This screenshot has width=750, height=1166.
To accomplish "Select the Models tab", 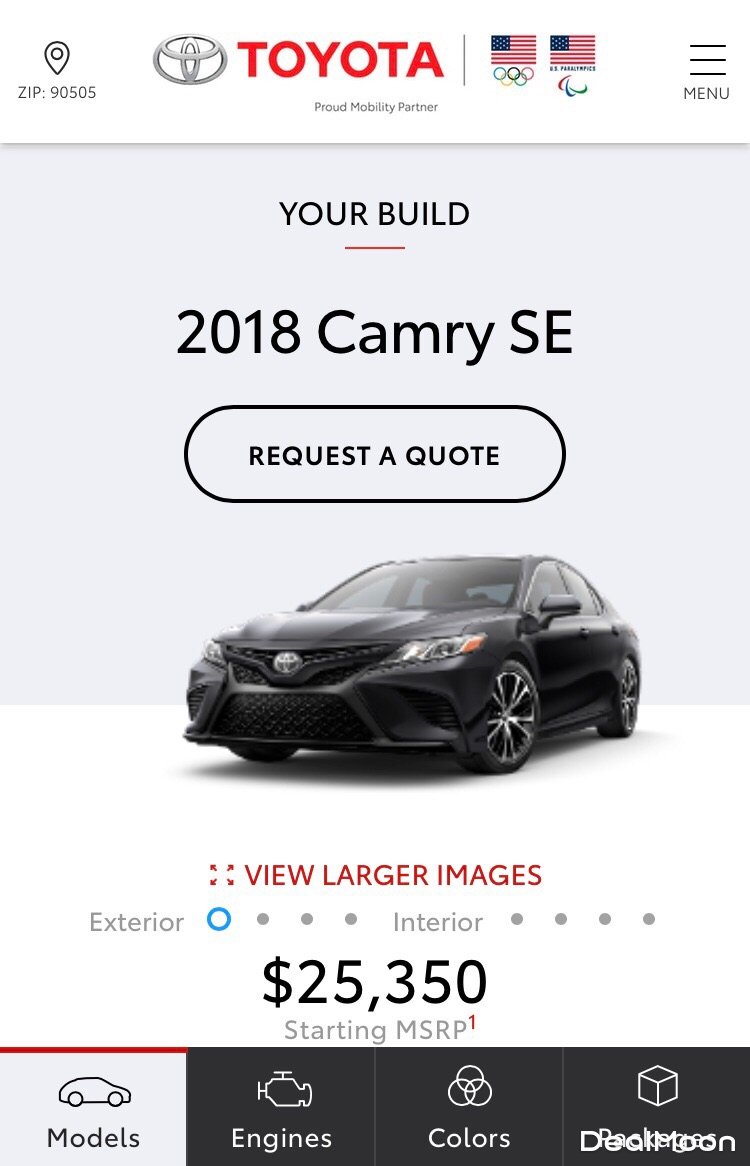I will tap(94, 1108).
